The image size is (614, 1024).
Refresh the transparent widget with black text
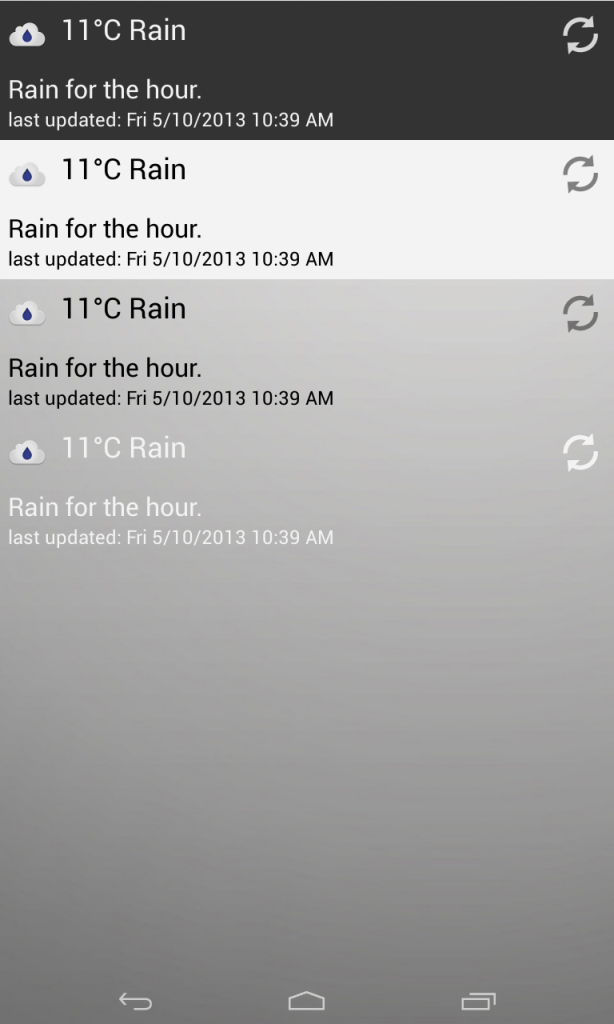pyautogui.click(x=580, y=313)
